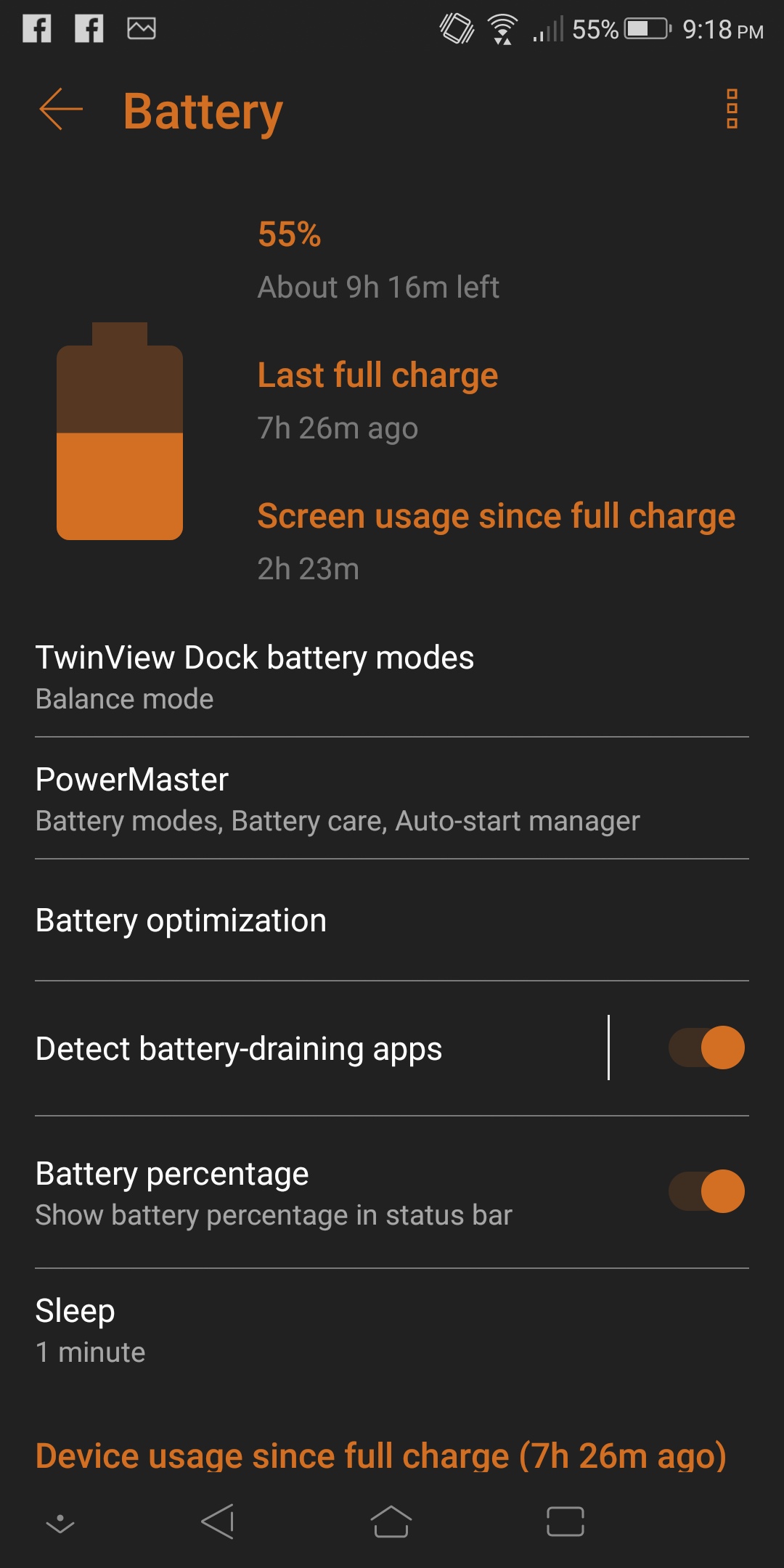This screenshot has width=784, height=1568.
Task: Open Battery optimization
Action: pyautogui.click(x=392, y=920)
